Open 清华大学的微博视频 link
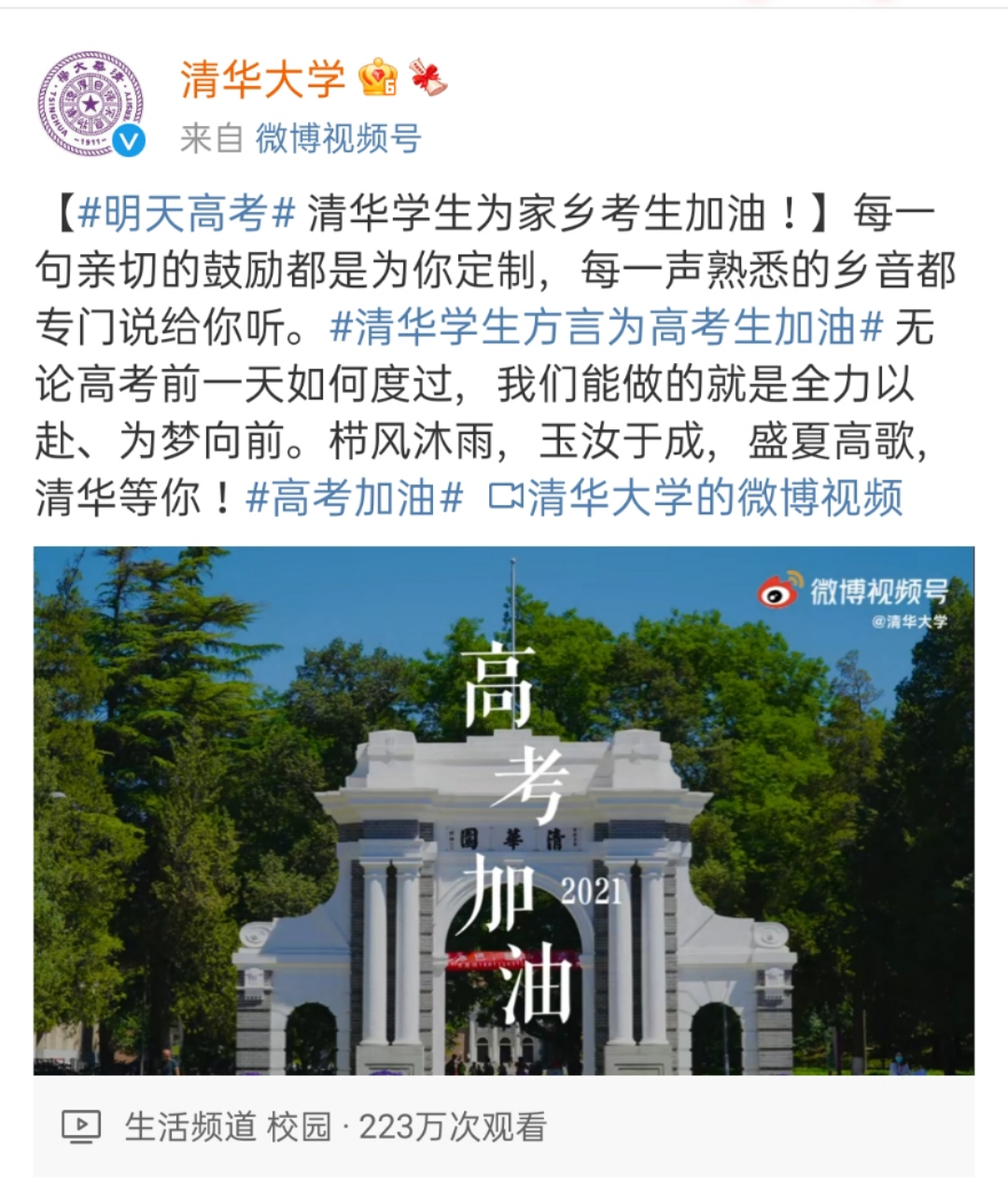The width and height of the screenshot is (1008, 1203). pyautogui.click(x=695, y=497)
